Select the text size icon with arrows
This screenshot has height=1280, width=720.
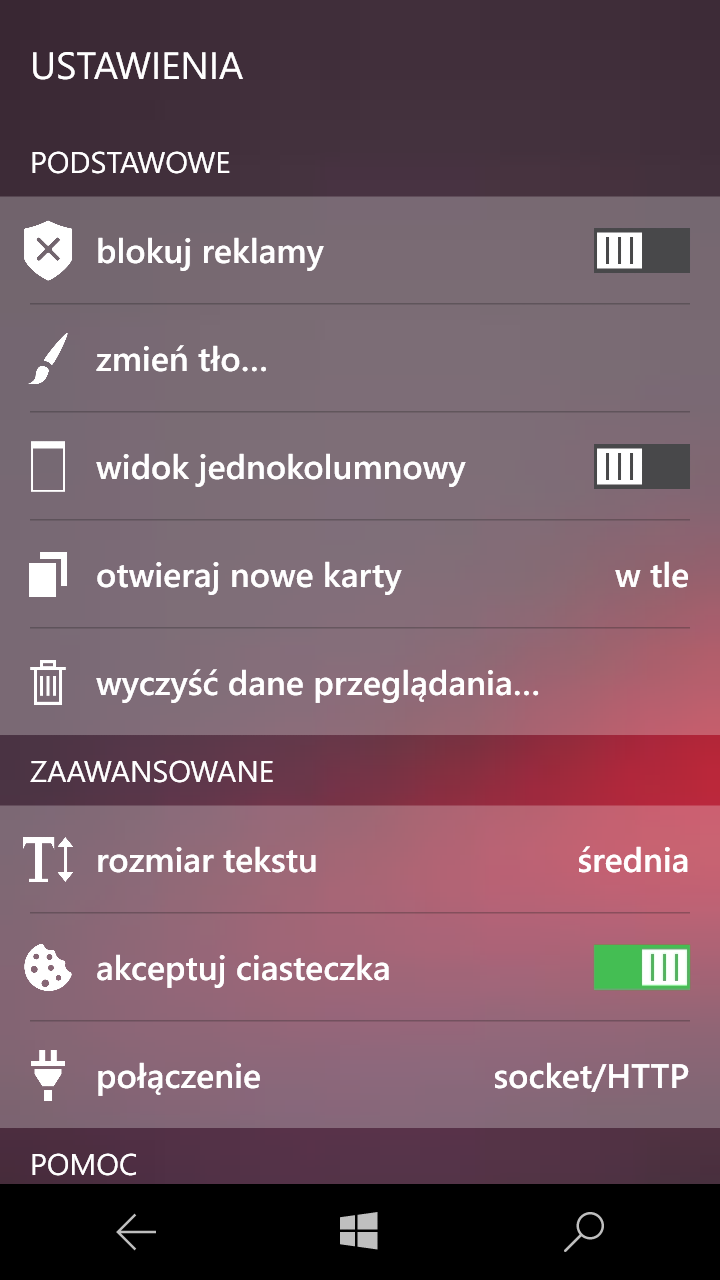pyautogui.click(x=48, y=859)
